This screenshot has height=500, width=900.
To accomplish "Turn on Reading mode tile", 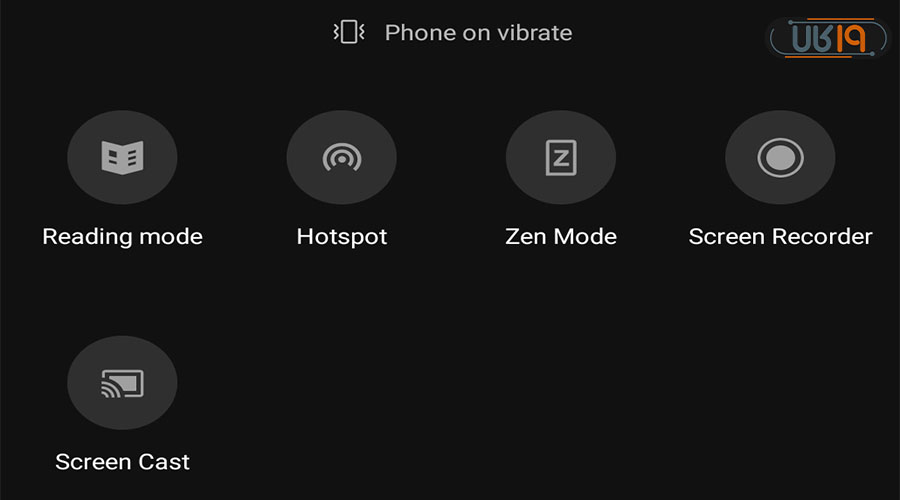I will click(122, 157).
